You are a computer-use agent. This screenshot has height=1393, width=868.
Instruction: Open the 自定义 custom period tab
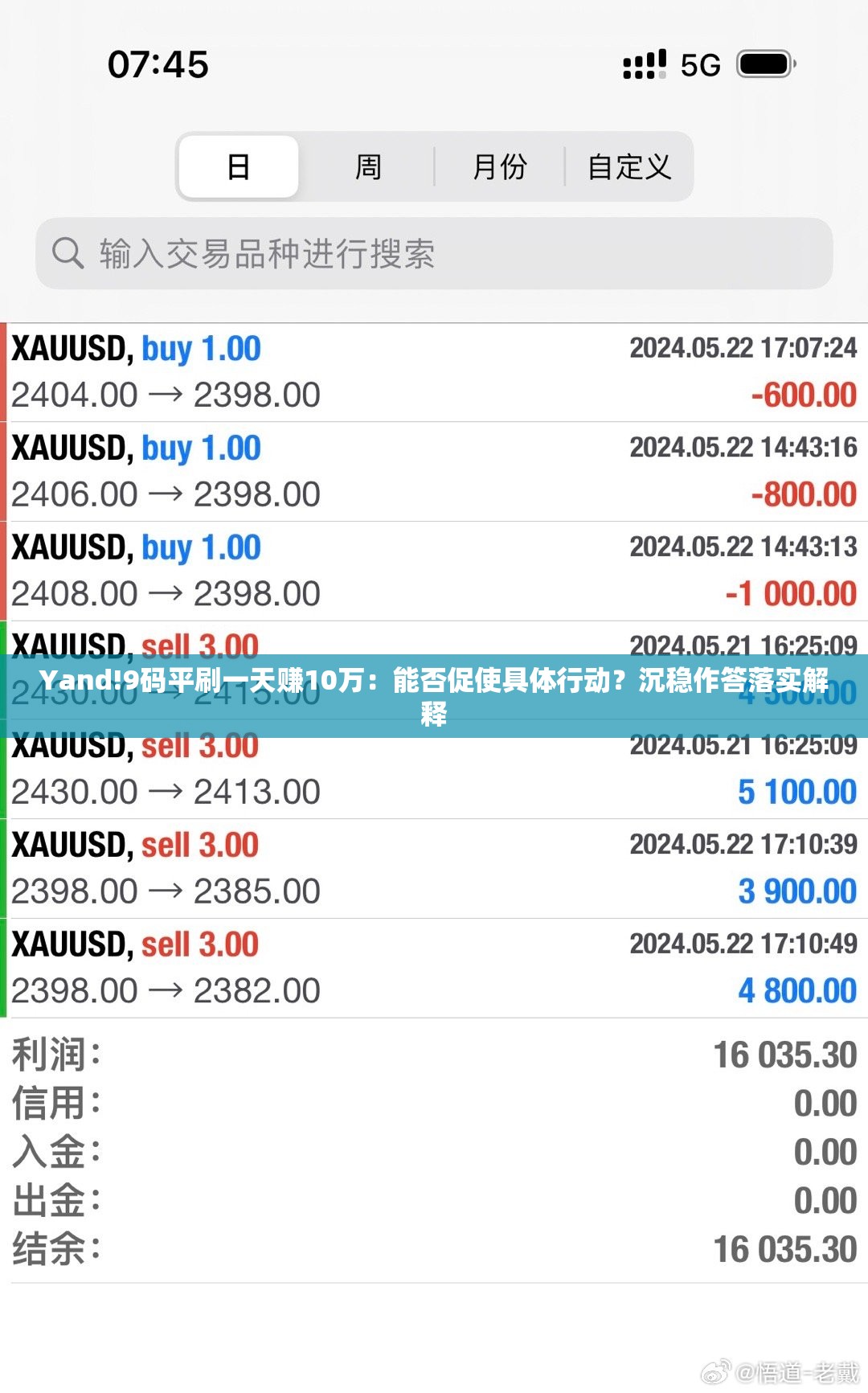pos(628,167)
